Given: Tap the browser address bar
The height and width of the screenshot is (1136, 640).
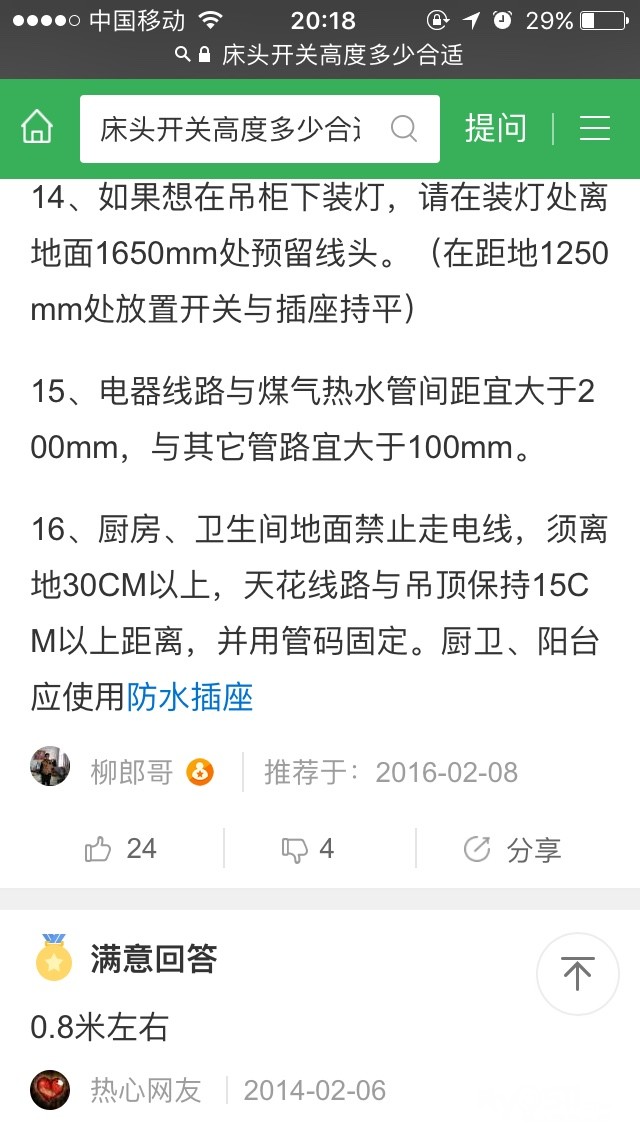Looking at the screenshot, I should pyautogui.click(x=320, y=54).
